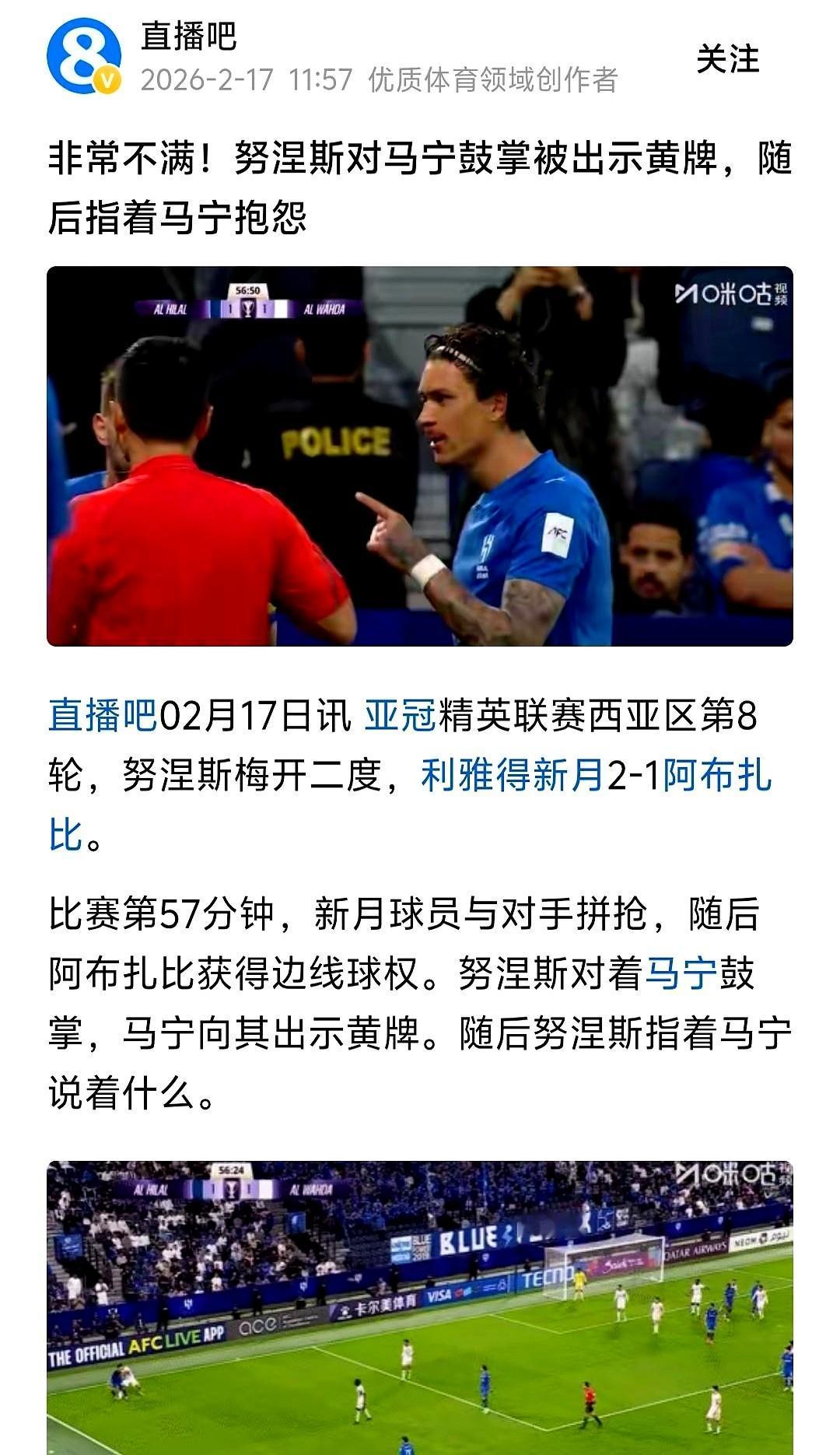Tap 关注 to follow 直播吧

730,66
